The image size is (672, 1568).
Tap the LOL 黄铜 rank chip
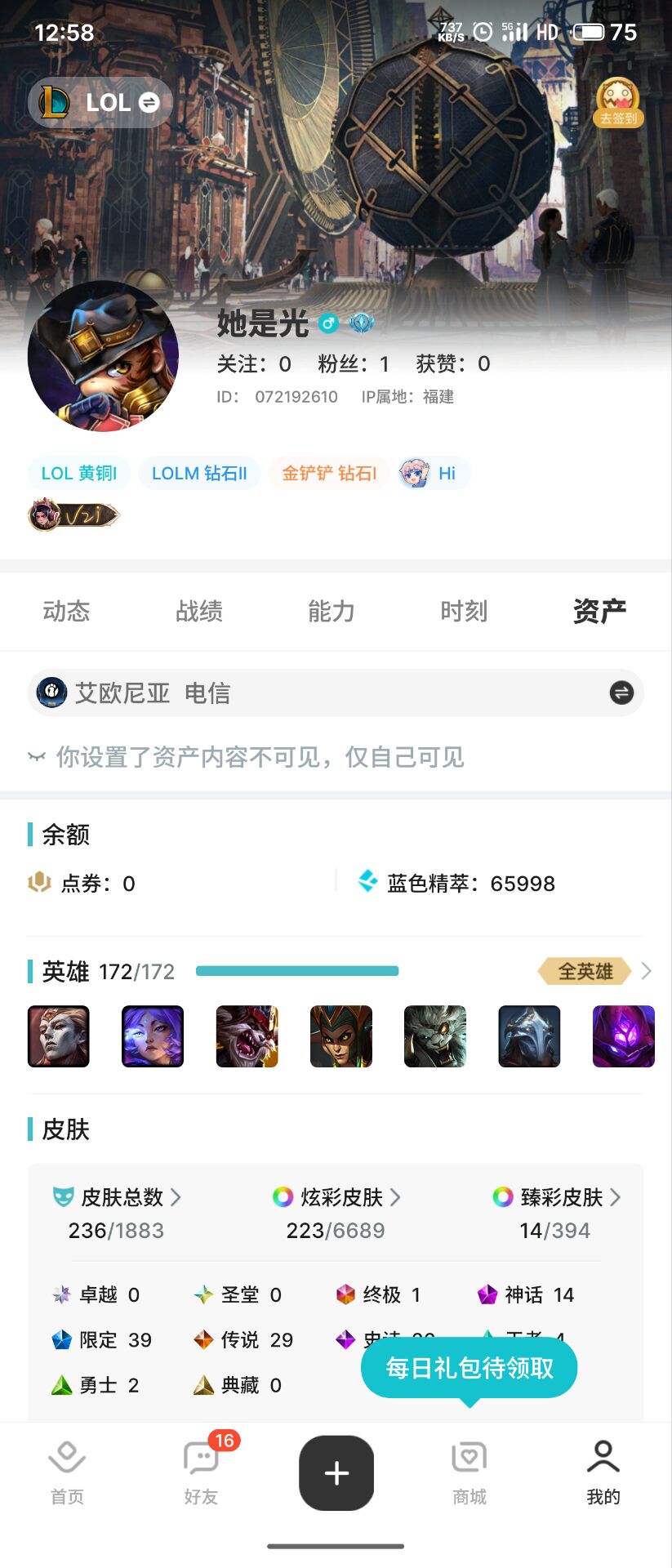pyautogui.click(x=79, y=474)
